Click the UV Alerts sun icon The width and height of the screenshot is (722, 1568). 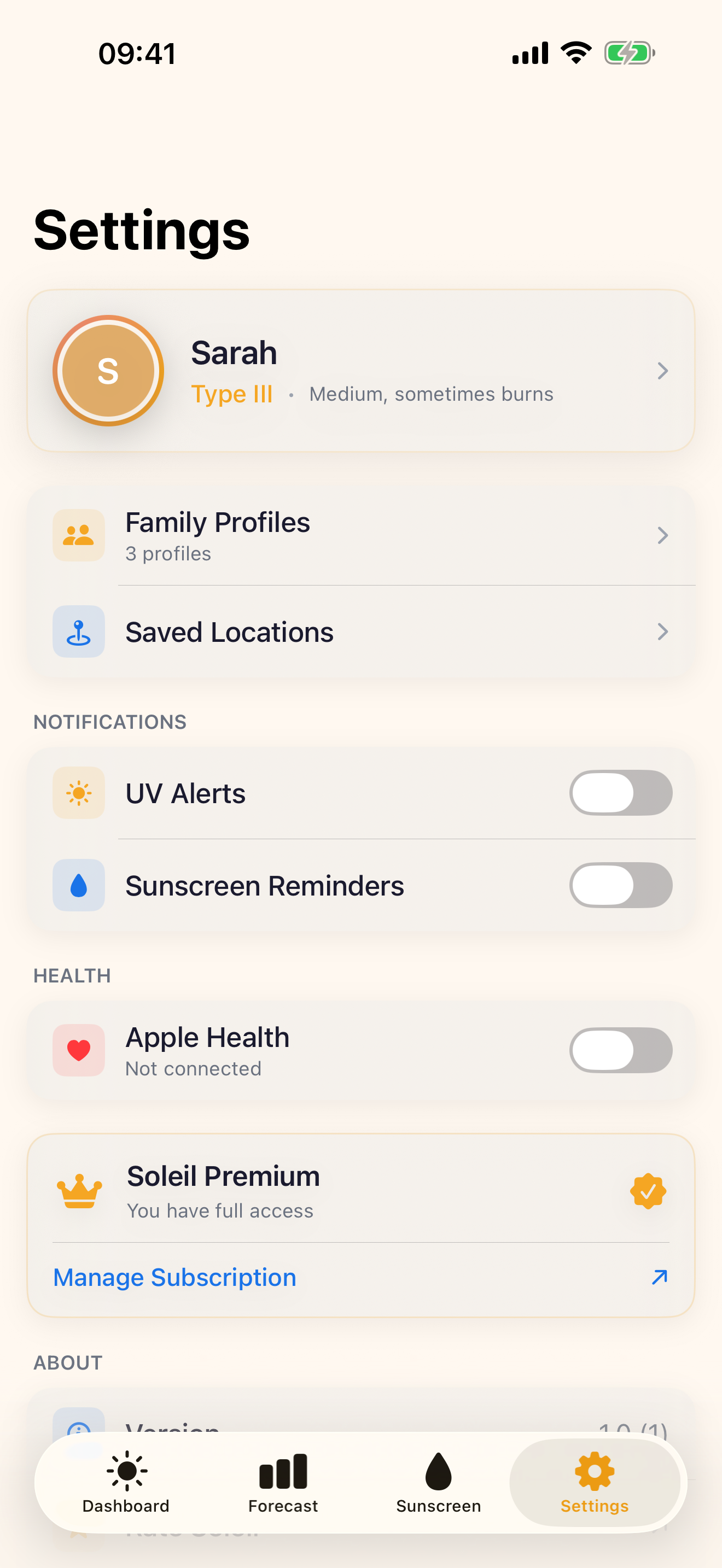click(x=79, y=793)
